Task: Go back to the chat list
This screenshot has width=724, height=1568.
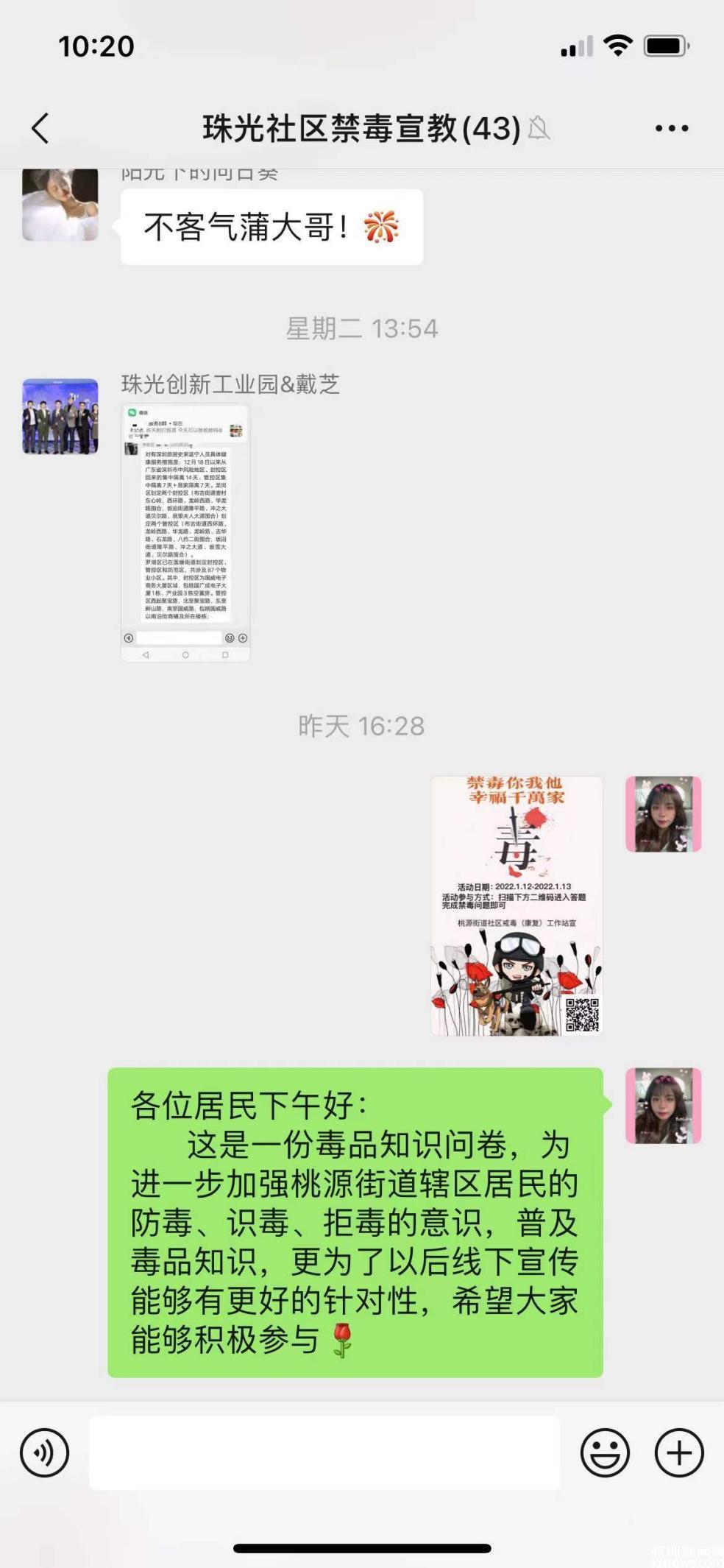Action: (40, 128)
